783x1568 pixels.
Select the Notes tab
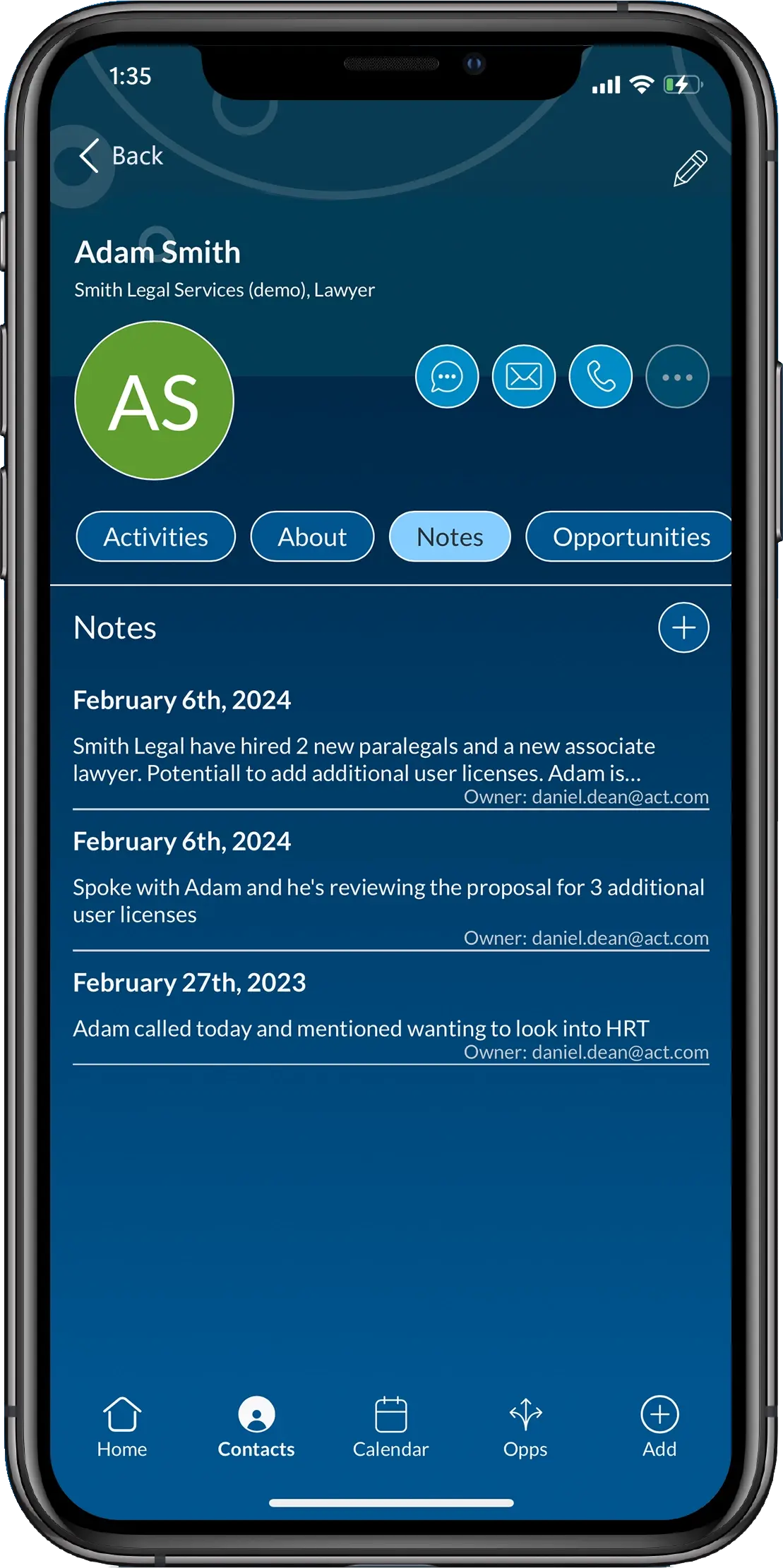[x=450, y=537]
